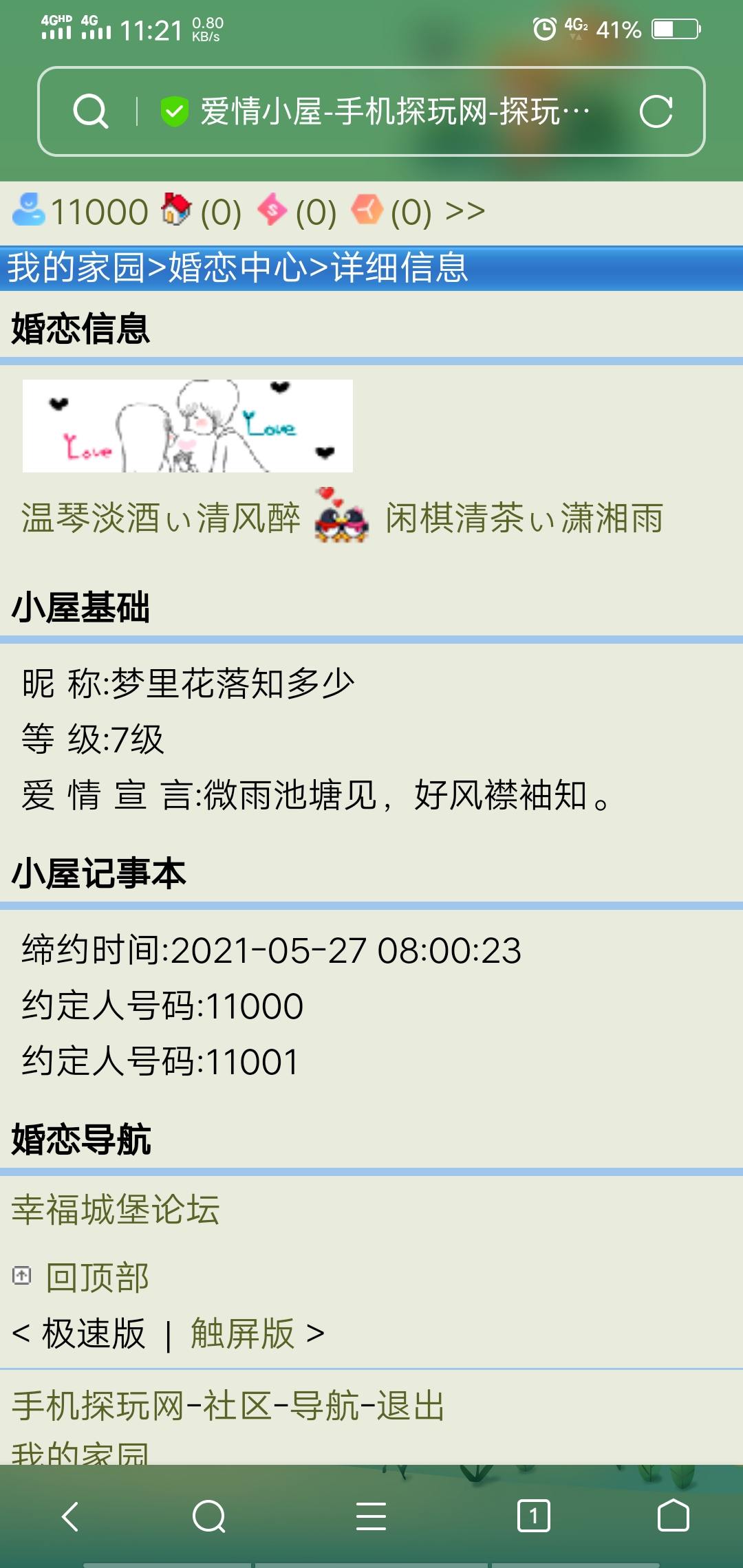Open profile of 温琴淡酒い清风醉

(x=160, y=518)
